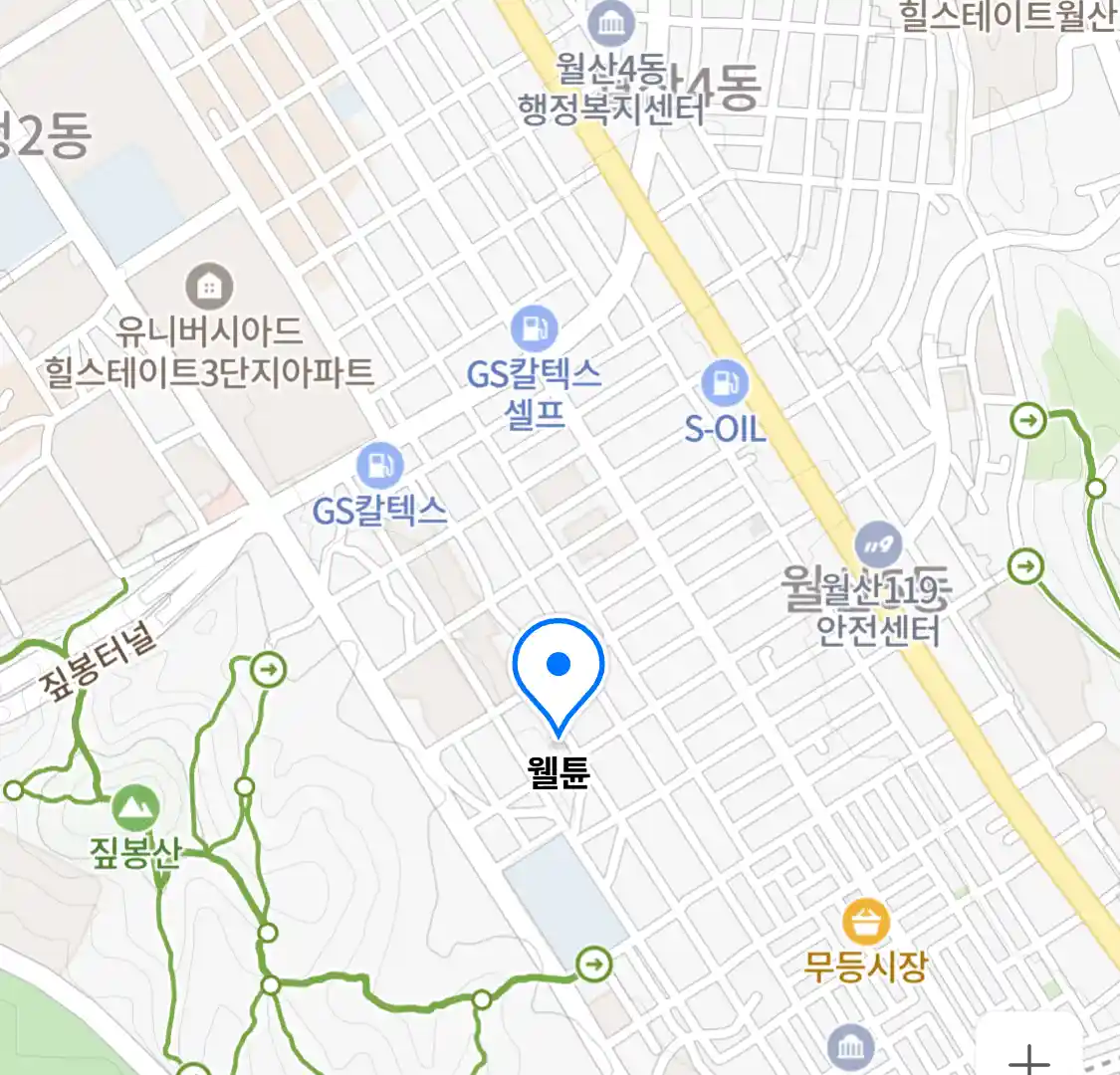Viewport: 1120px width, 1075px height.
Task: Zoom in with the plus button
Action: point(1029,1055)
